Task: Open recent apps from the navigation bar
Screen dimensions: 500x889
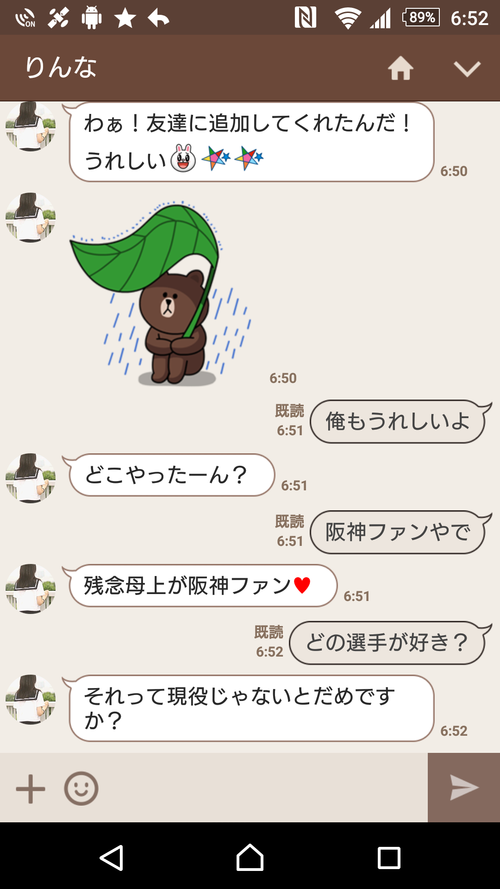Action: (x=389, y=857)
